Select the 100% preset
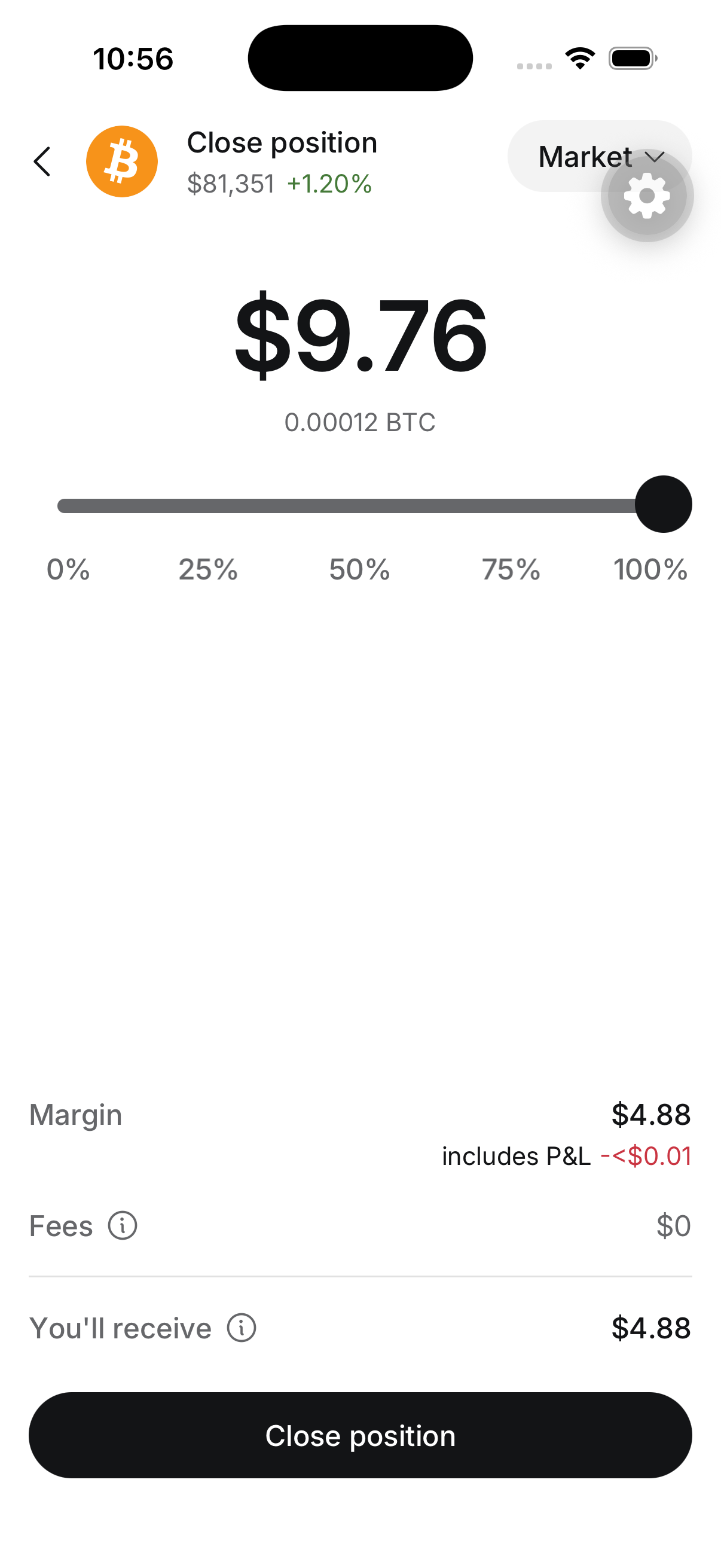This screenshot has width=721, height=1568. click(650, 570)
